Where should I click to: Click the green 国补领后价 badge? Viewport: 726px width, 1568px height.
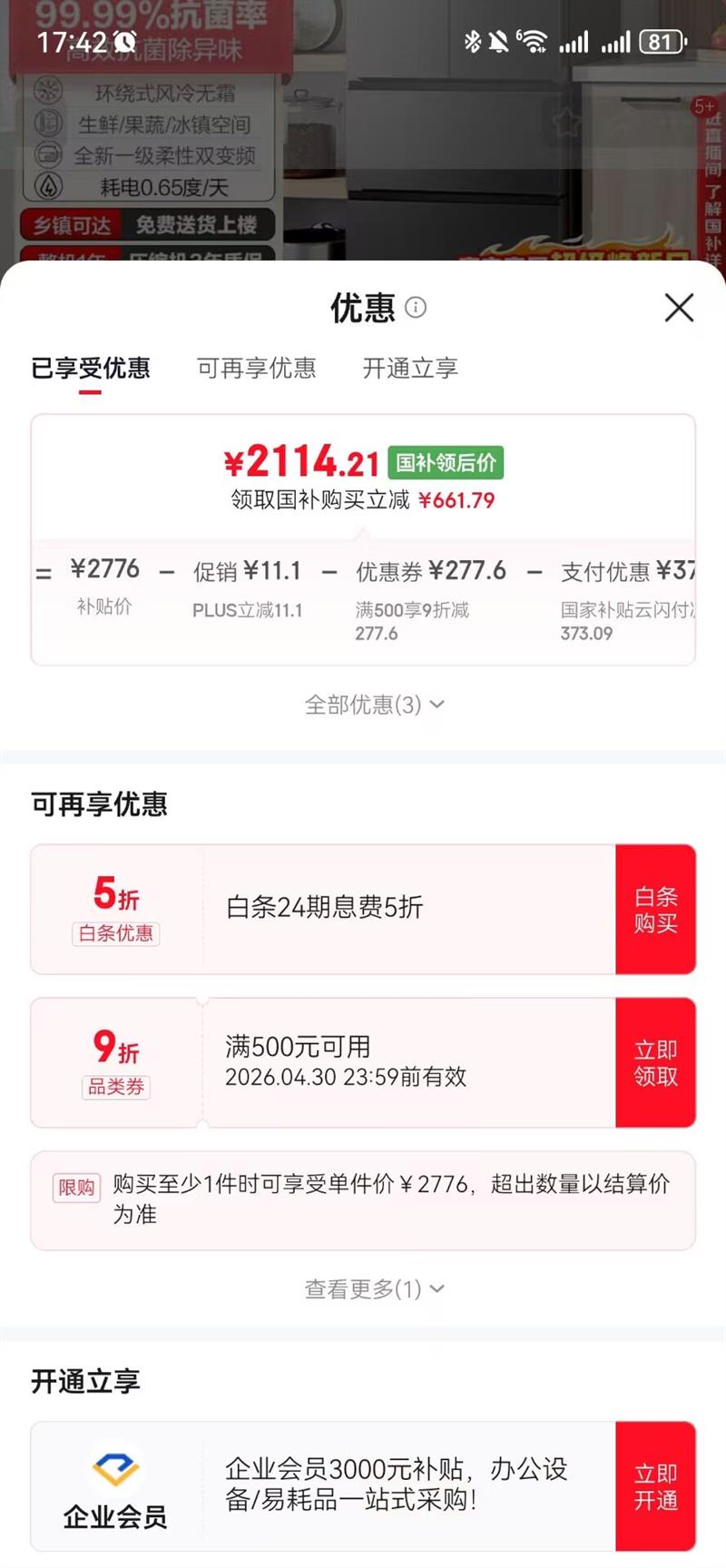(x=447, y=462)
